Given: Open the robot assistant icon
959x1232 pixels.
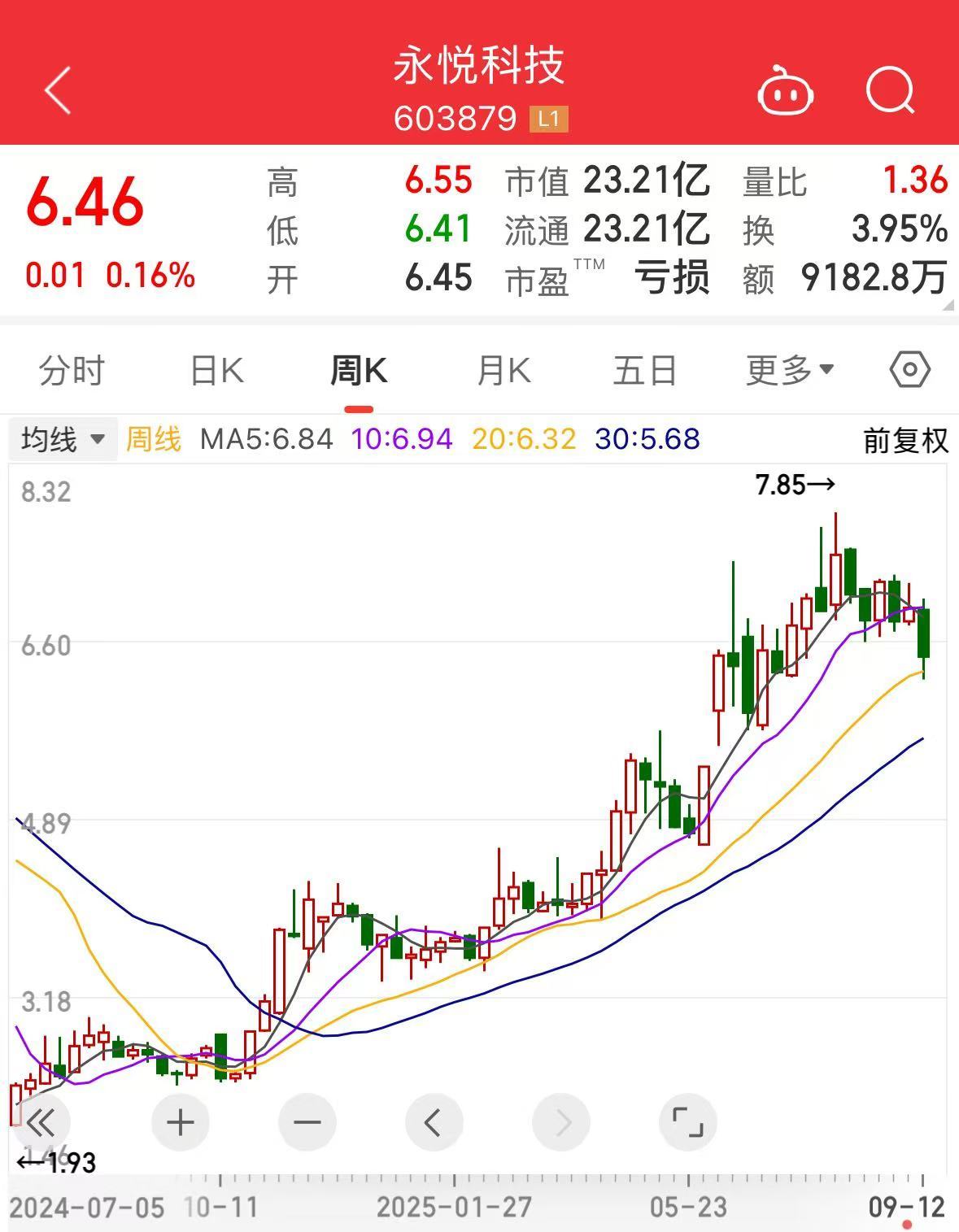Looking at the screenshot, I should (785, 91).
